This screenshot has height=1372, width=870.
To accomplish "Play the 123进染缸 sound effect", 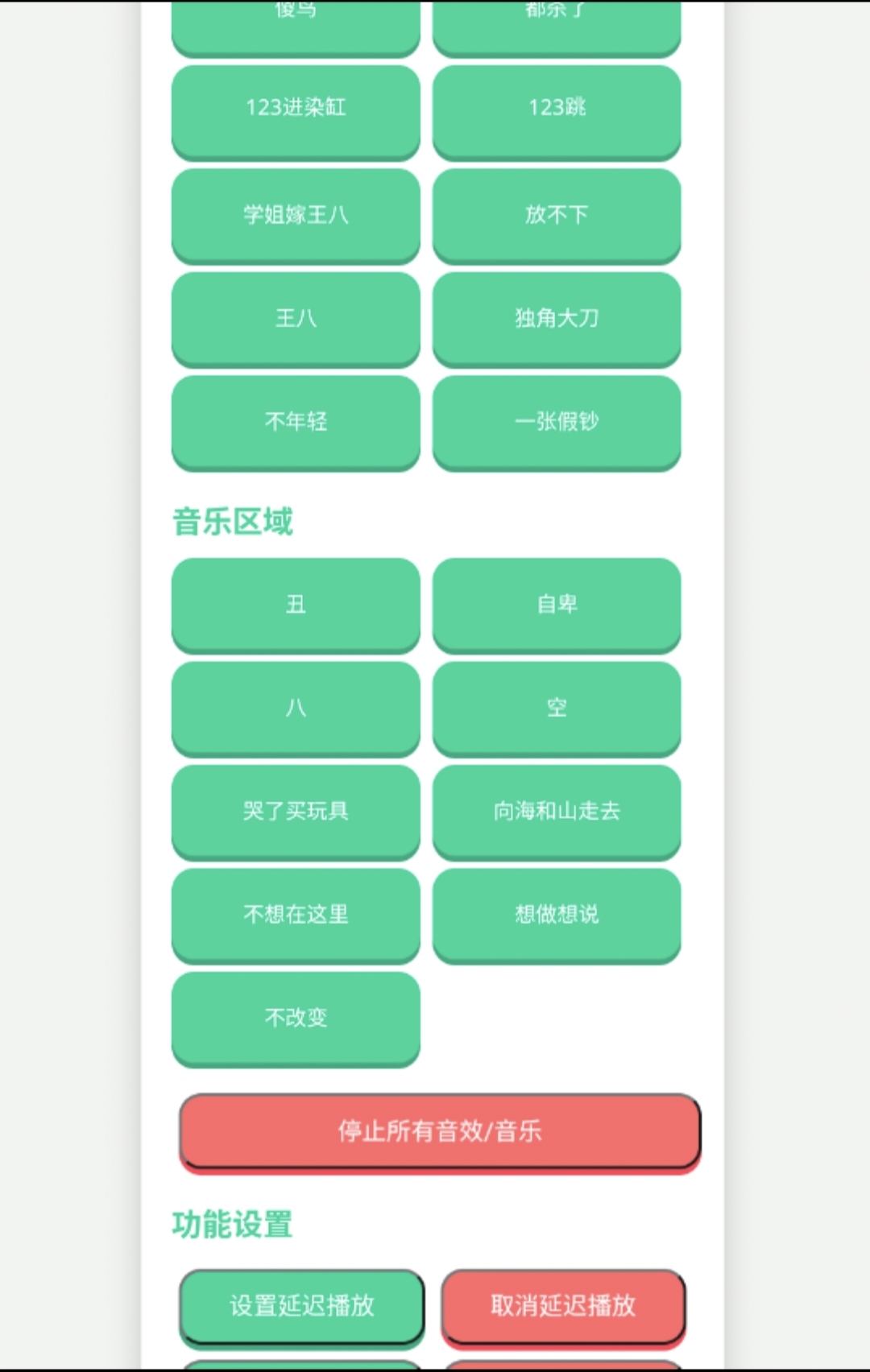I will (x=296, y=109).
